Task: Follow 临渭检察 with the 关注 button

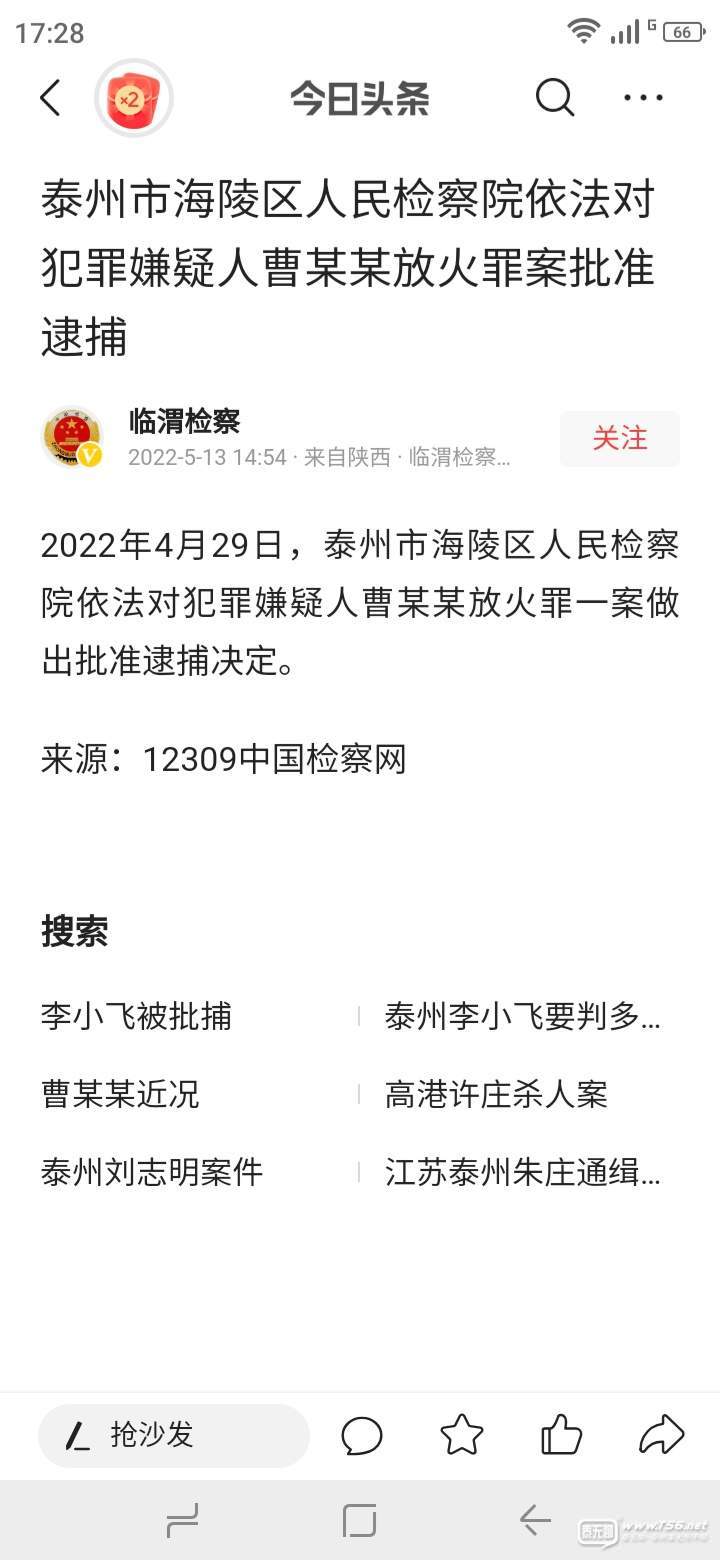Action: (620, 438)
